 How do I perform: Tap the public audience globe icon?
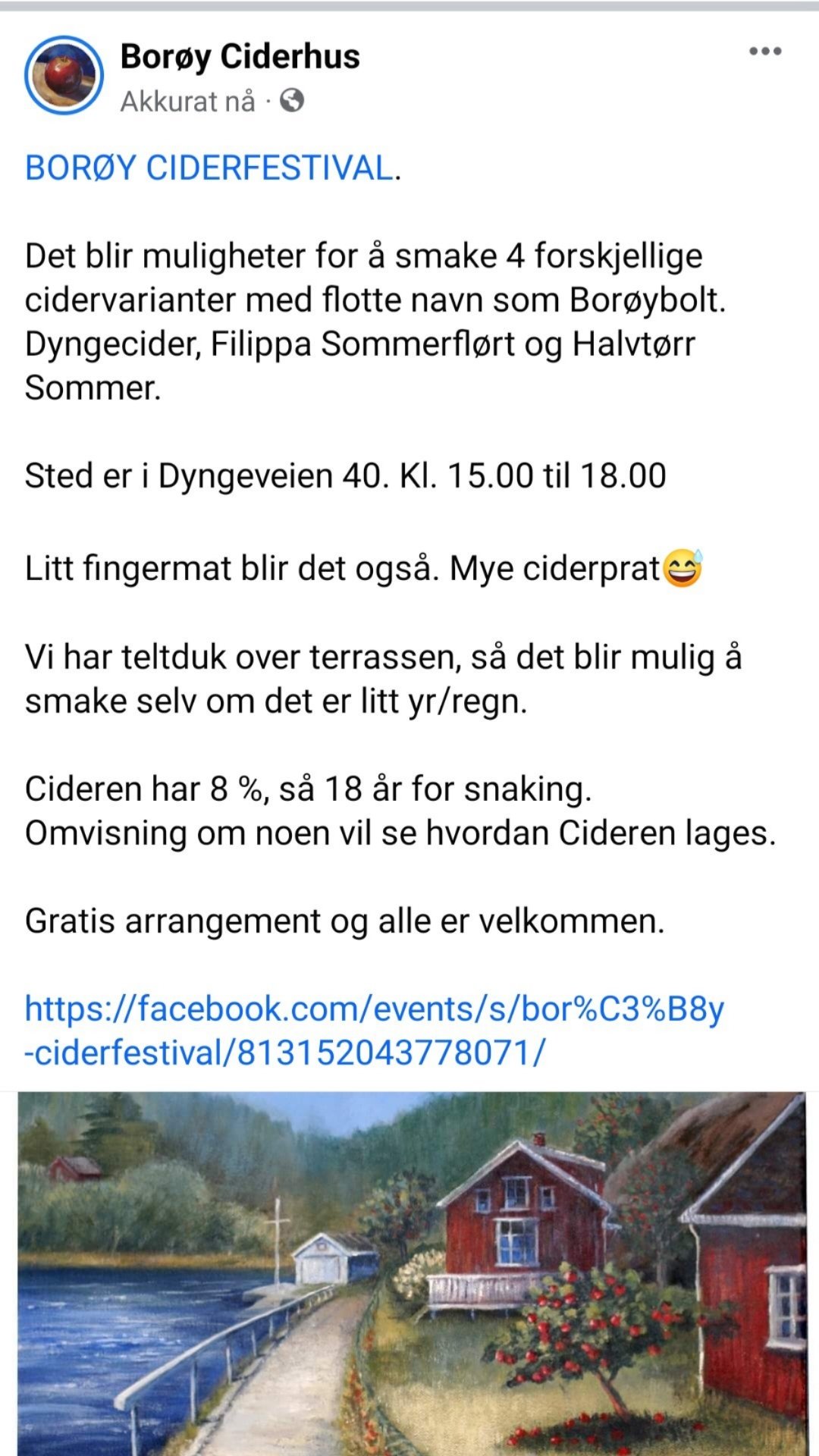click(x=292, y=101)
